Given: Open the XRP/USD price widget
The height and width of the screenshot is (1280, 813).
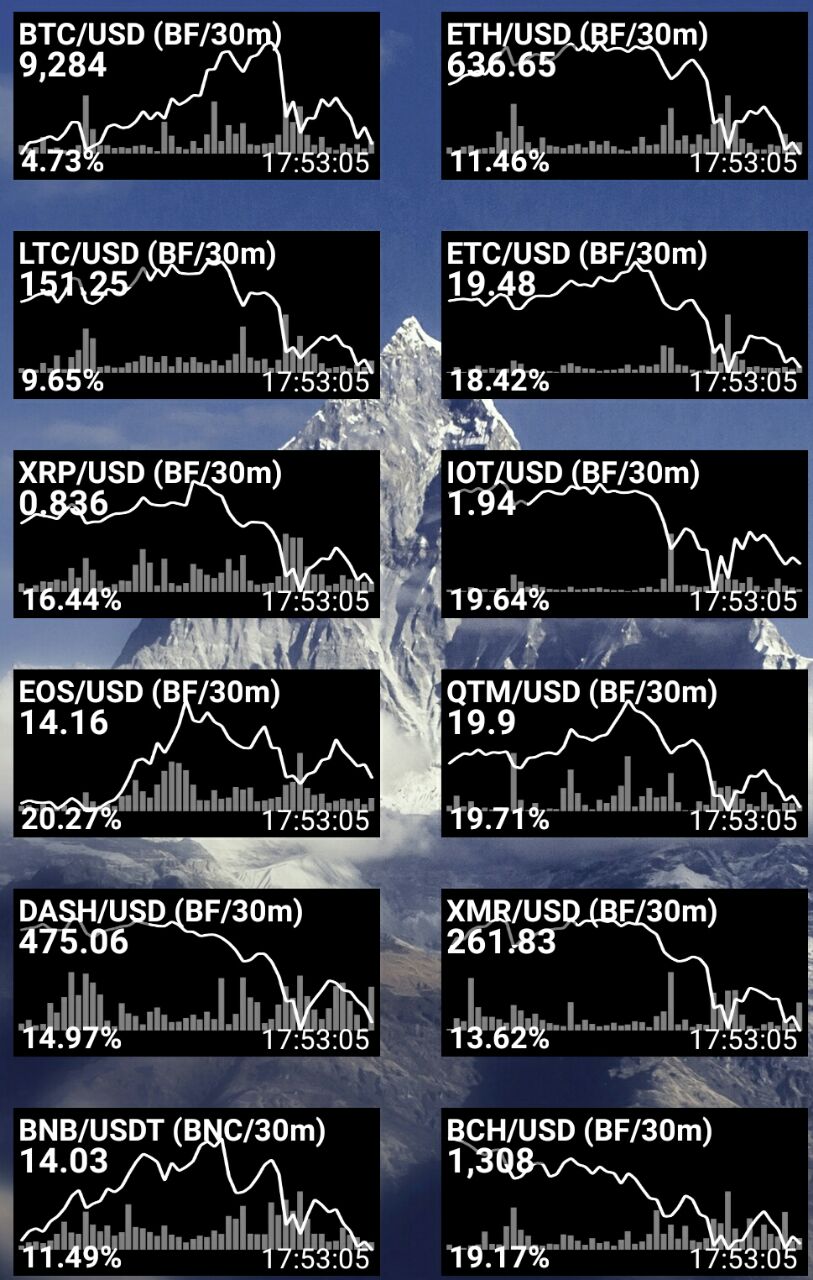Looking at the screenshot, I should point(197,534).
